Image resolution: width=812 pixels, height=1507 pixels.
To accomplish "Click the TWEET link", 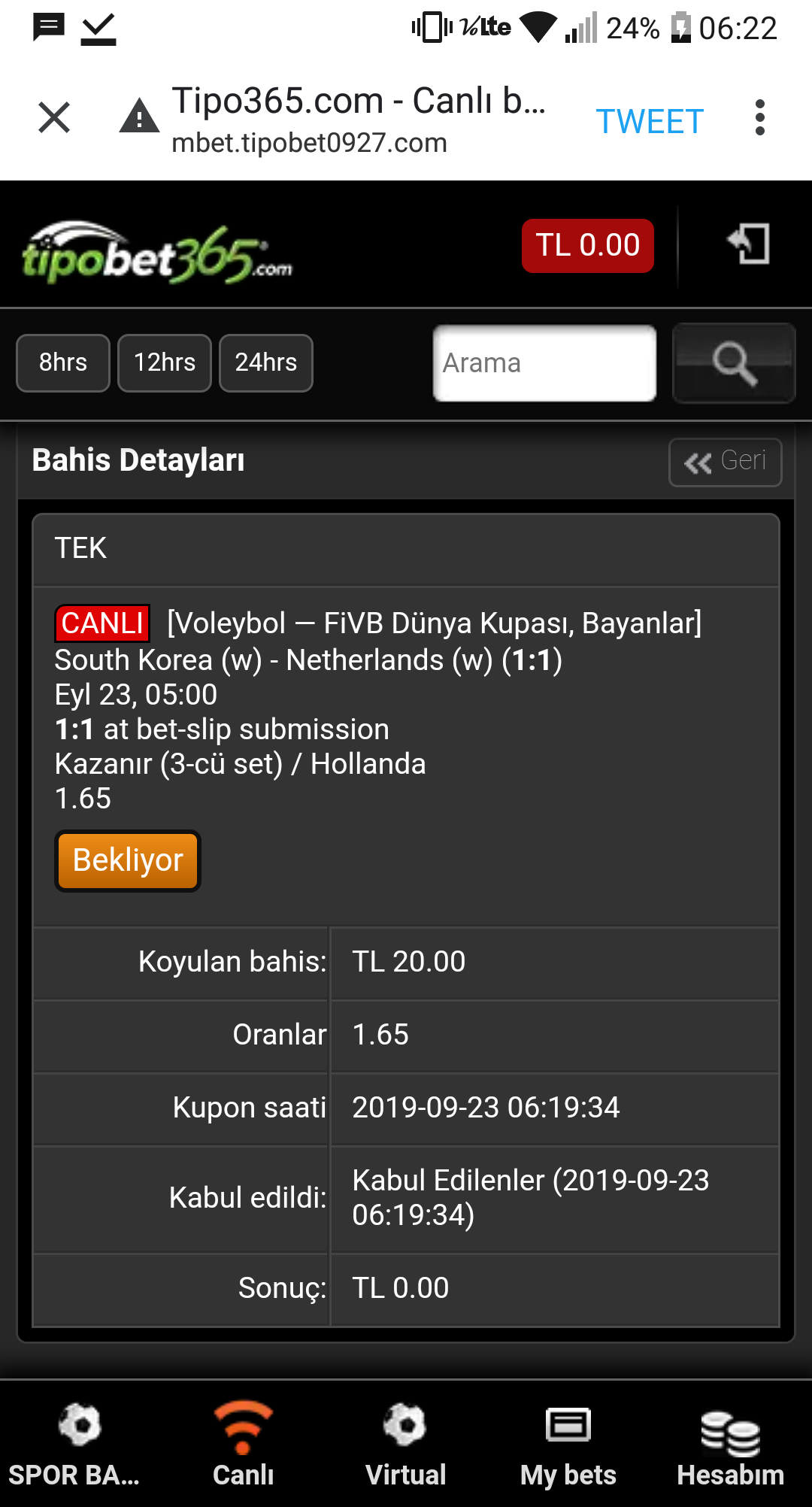I will pyautogui.click(x=650, y=120).
